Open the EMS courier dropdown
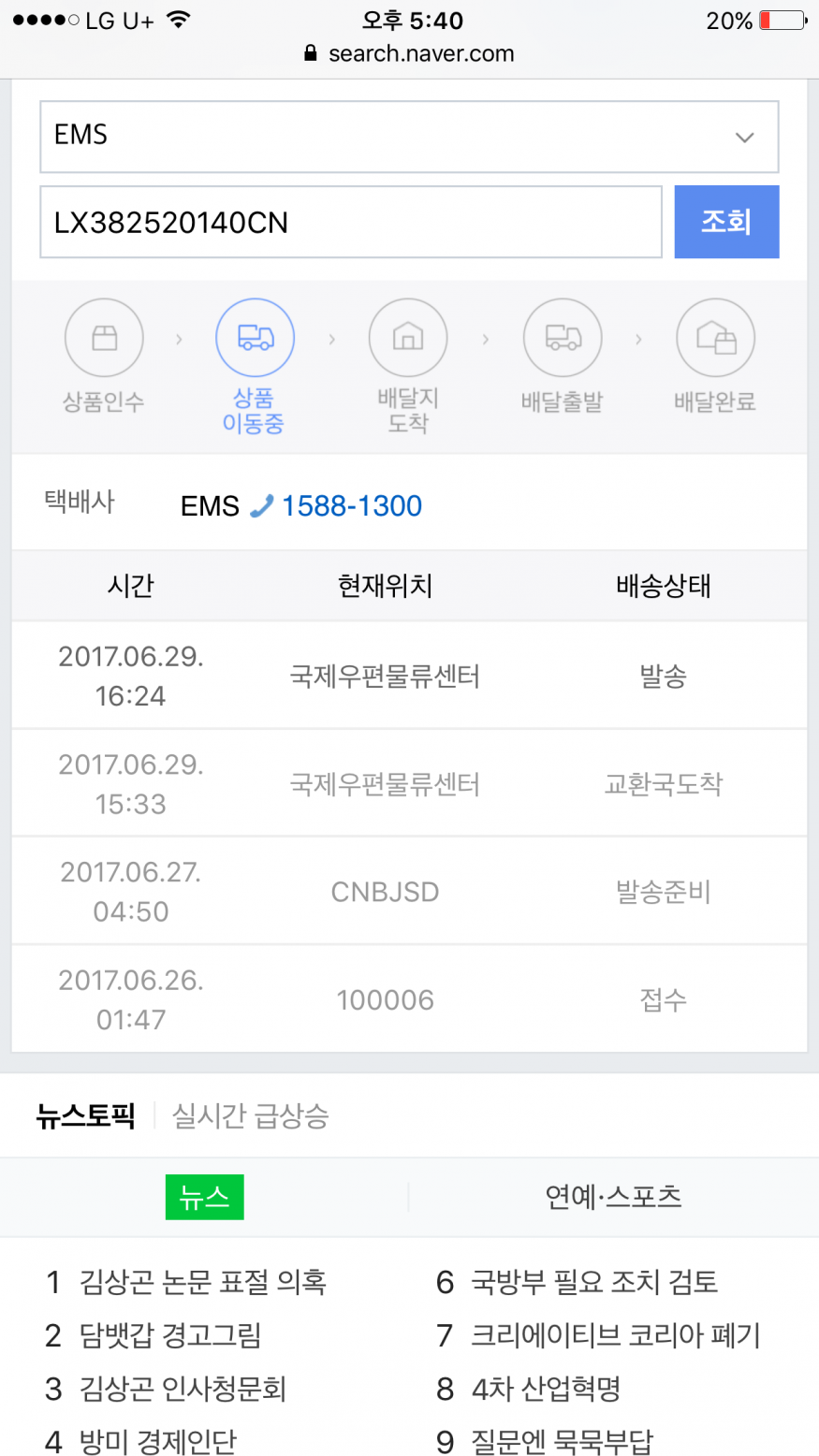 (x=409, y=137)
